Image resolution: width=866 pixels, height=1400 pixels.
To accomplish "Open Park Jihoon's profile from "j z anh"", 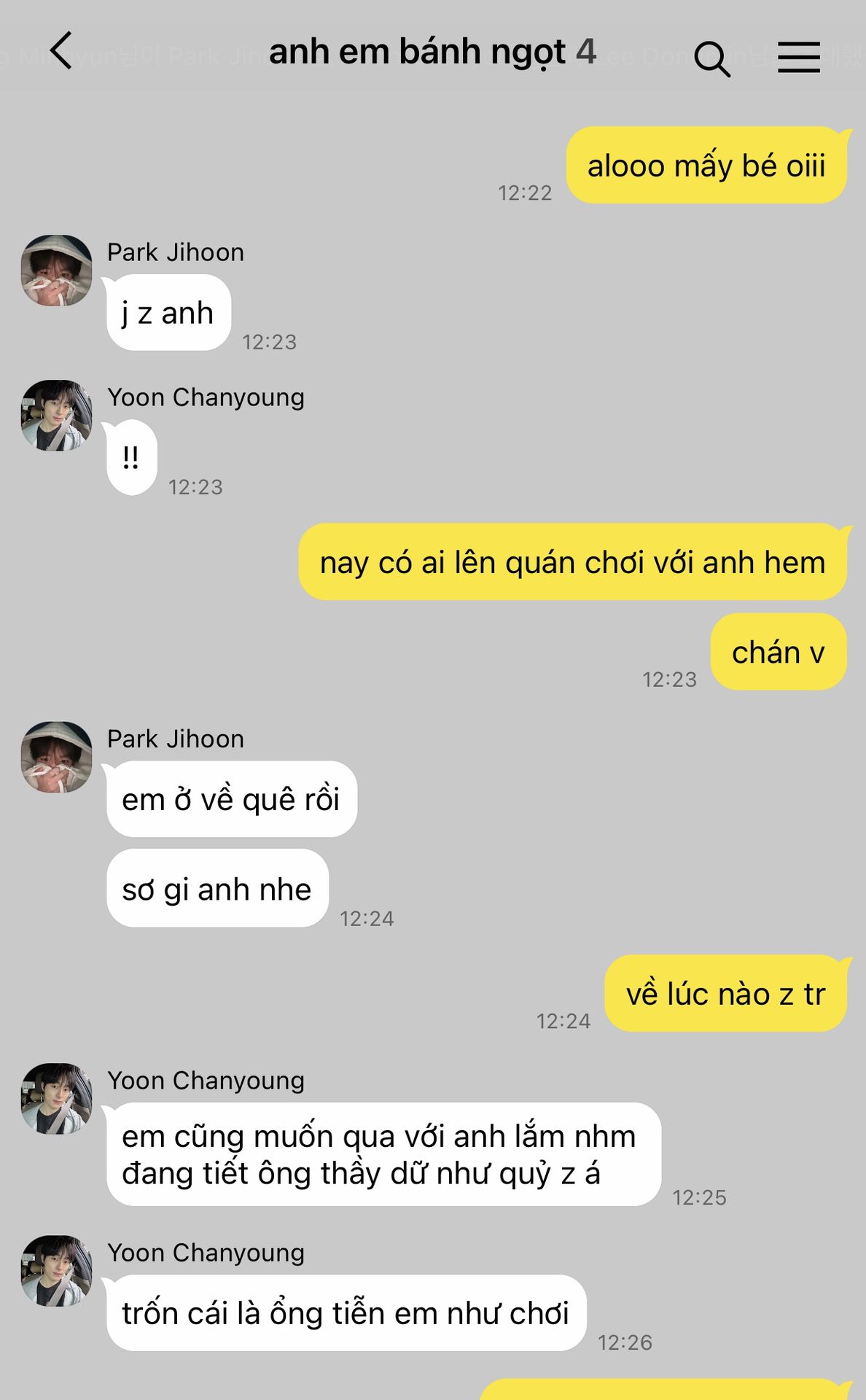I will click(x=57, y=270).
